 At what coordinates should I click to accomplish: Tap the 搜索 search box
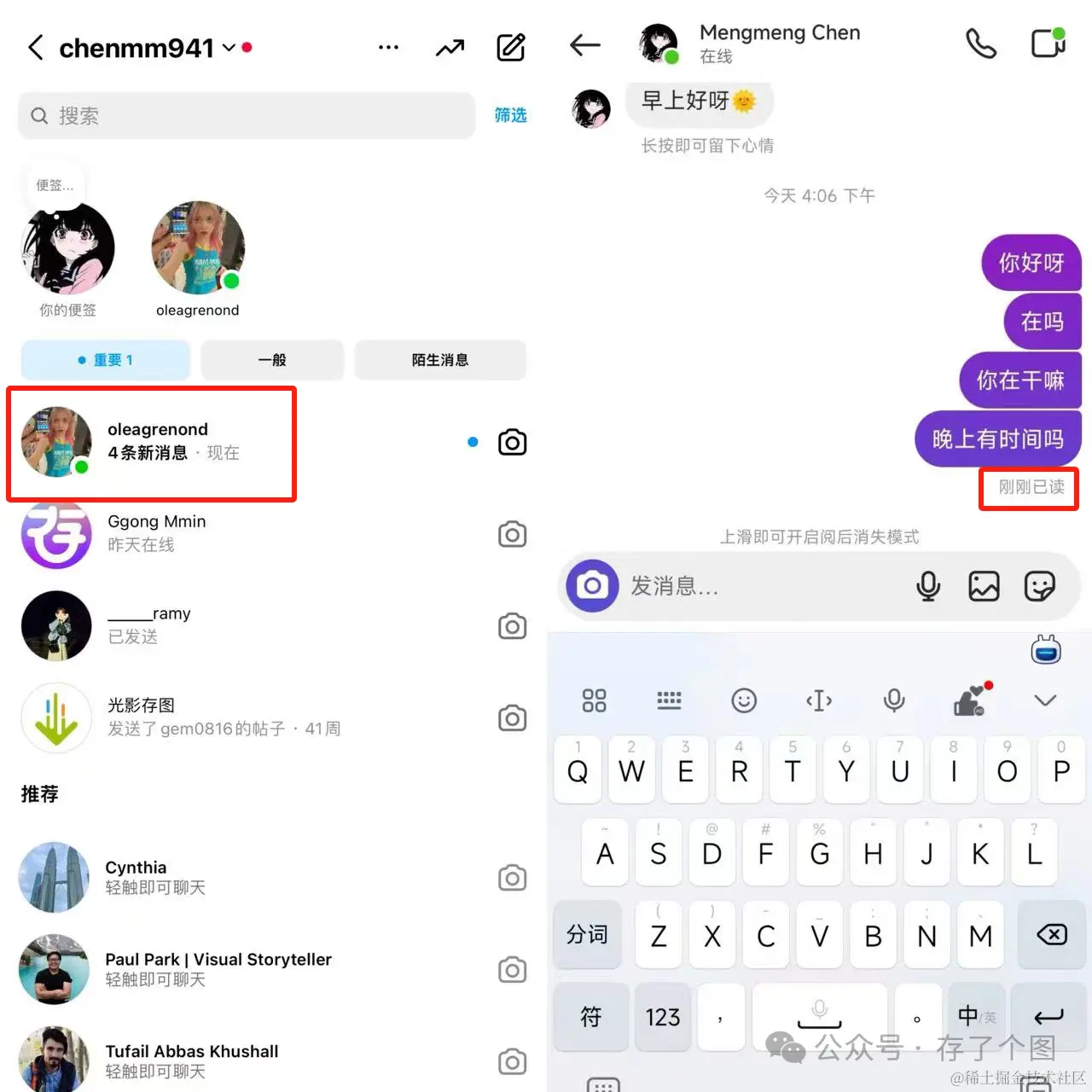click(x=246, y=115)
